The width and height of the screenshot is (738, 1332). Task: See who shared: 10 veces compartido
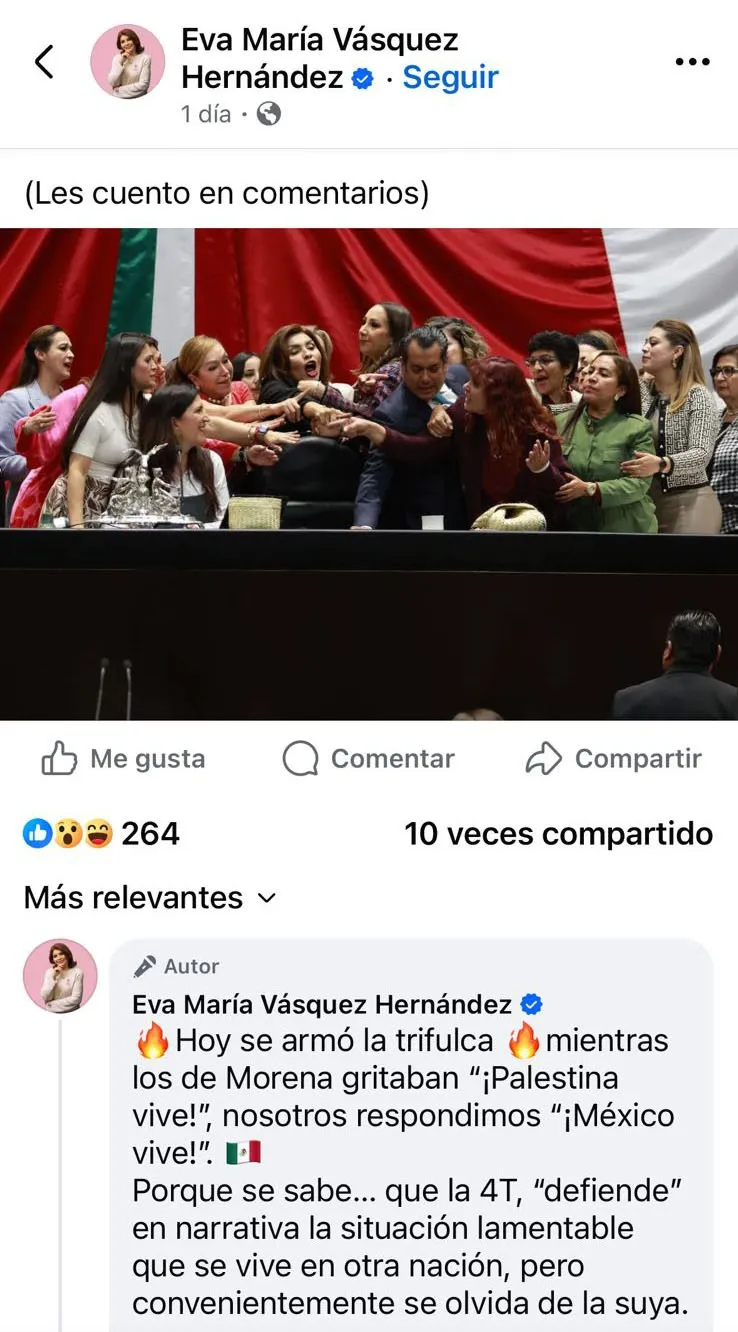tap(558, 834)
